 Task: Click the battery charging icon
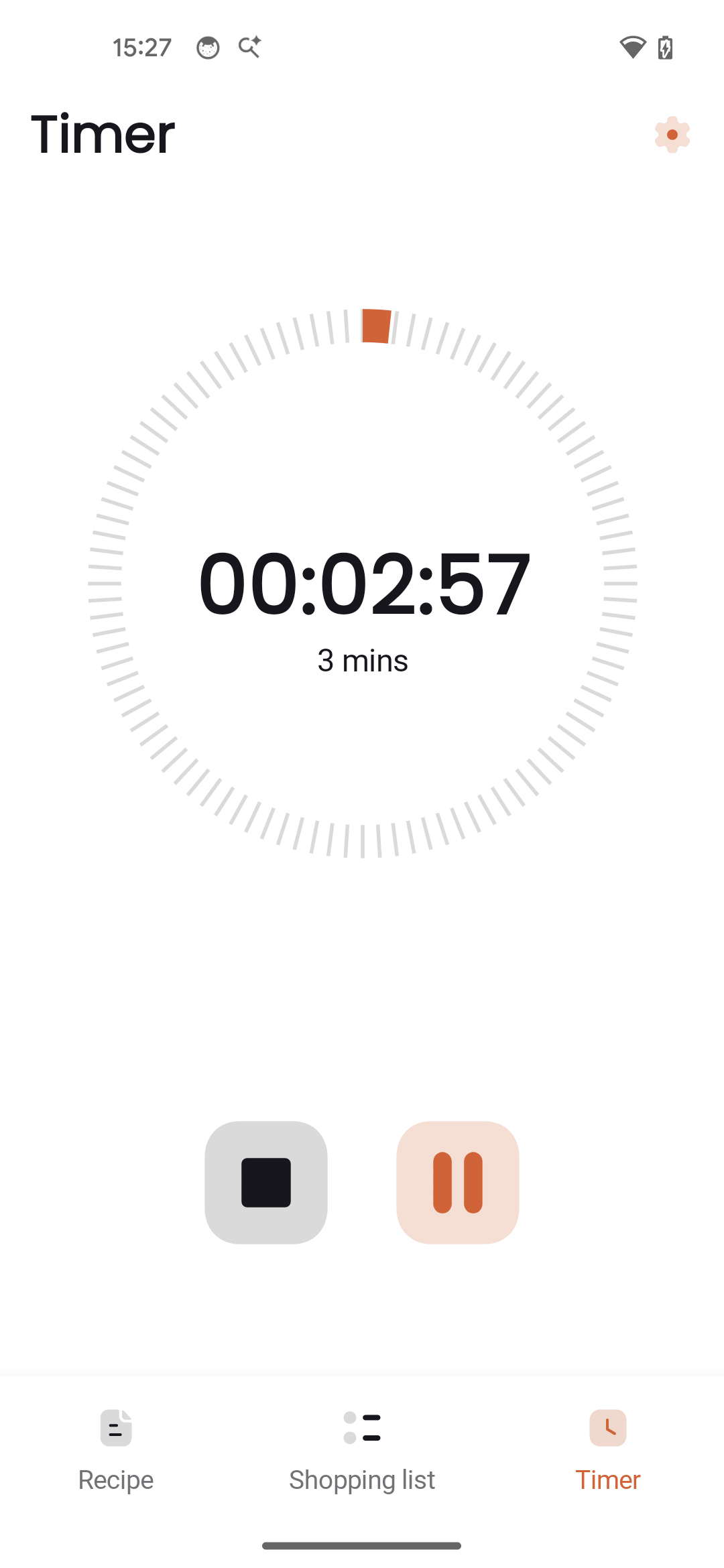point(666,47)
